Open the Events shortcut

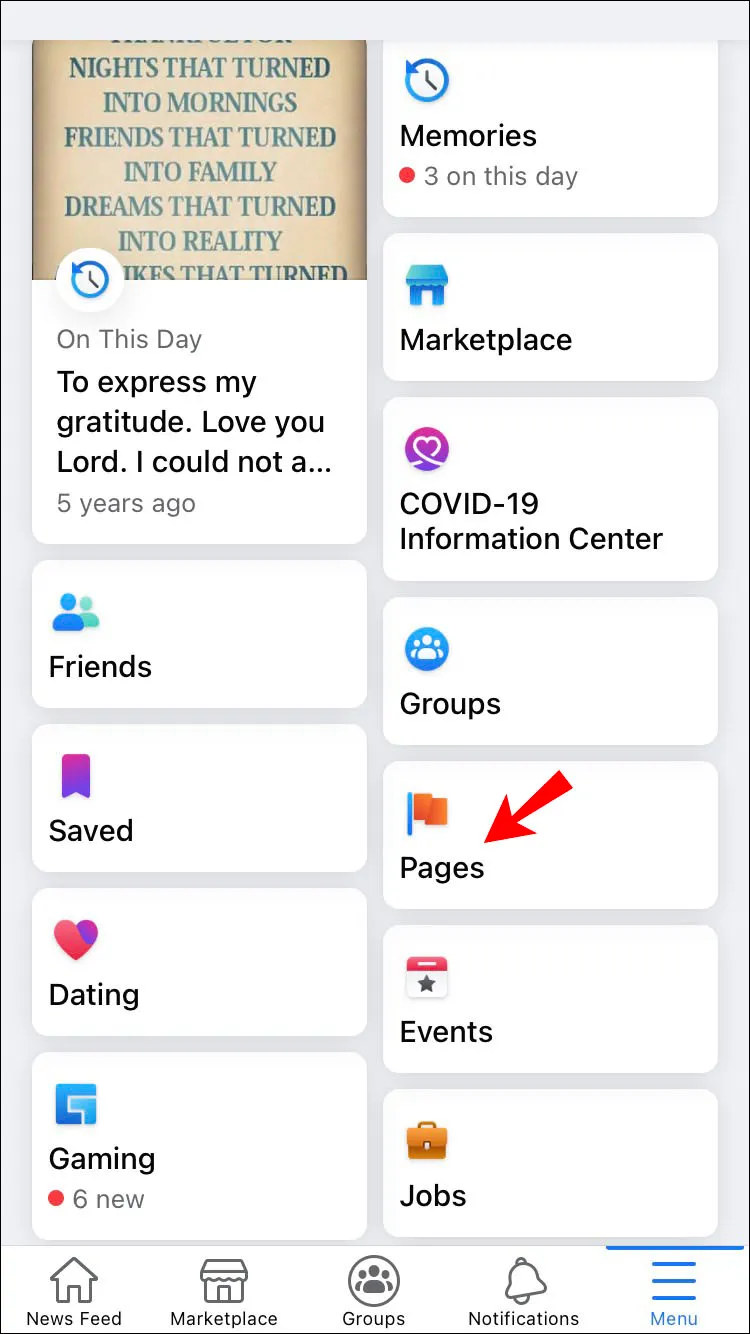550,1000
